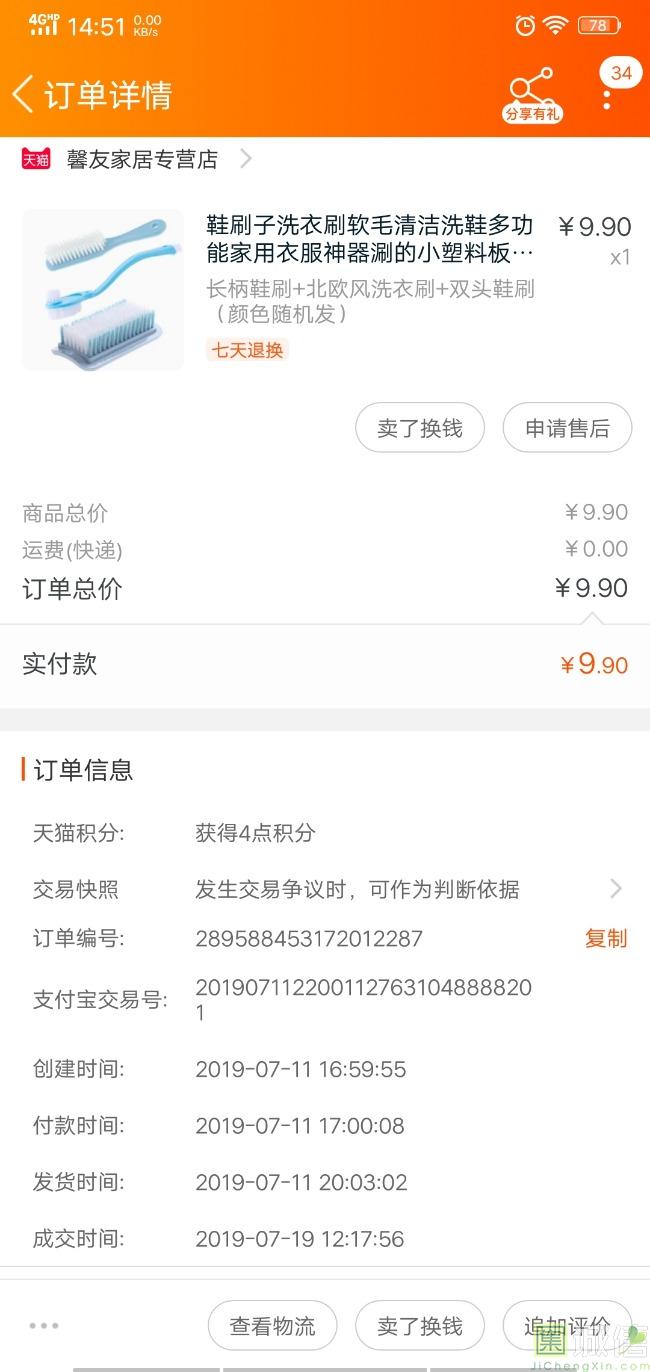
Task: Open the shoe brush product details
Action: [370, 238]
